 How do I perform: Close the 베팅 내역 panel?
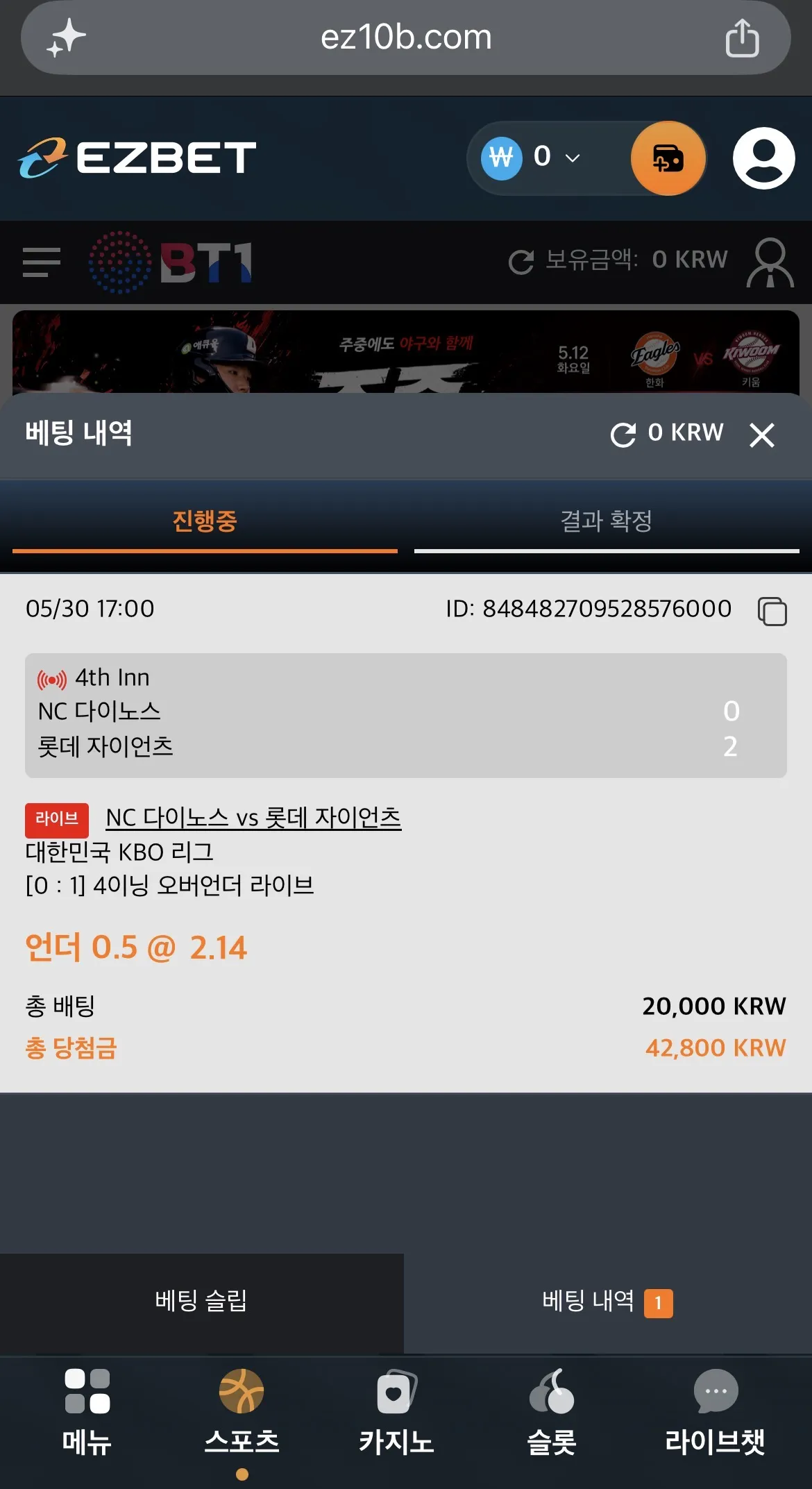(761, 435)
